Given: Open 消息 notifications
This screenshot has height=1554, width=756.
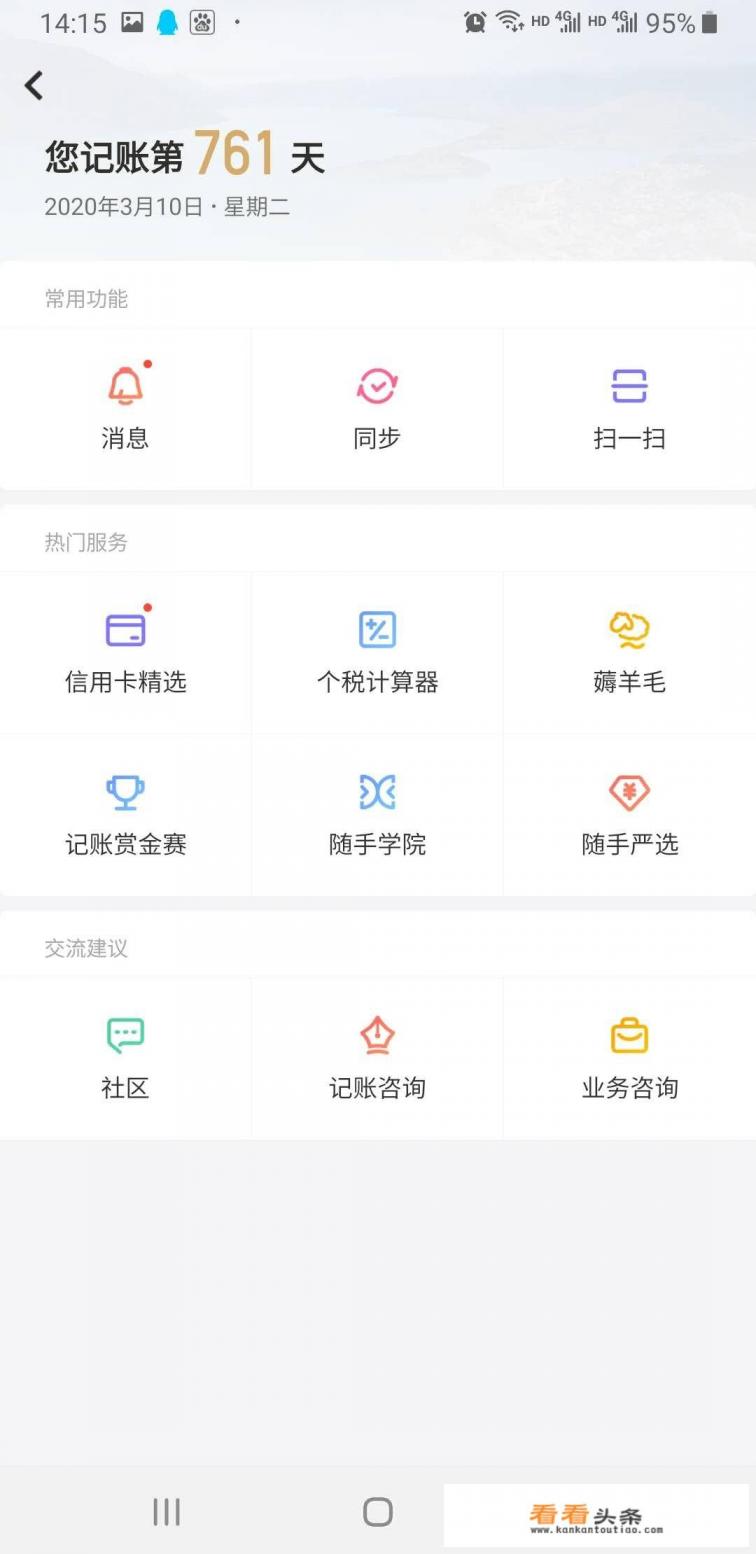Looking at the screenshot, I should point(125,408).
